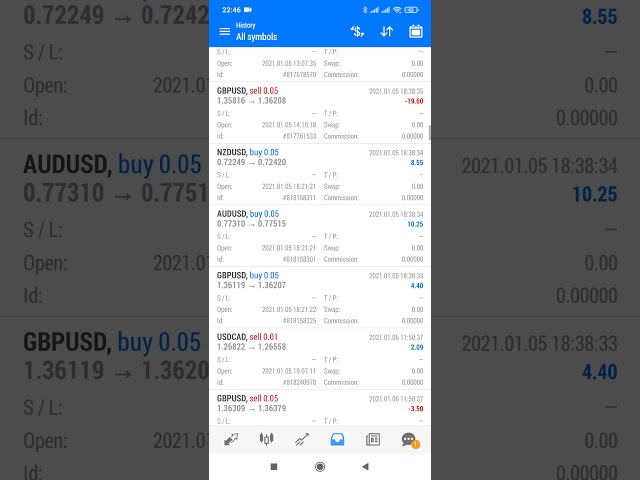Switch to the Chart candlestick tab

point(266,439)
